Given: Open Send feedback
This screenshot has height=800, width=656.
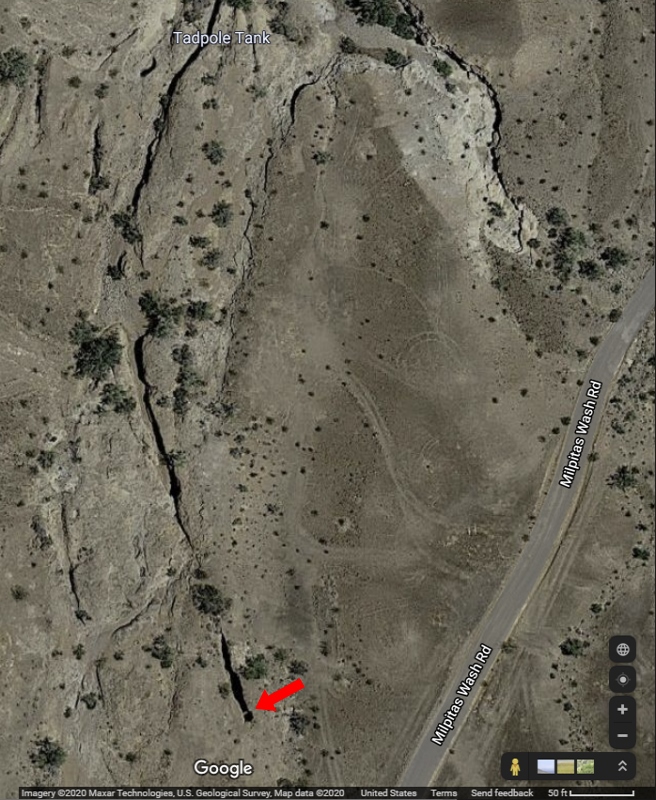Looking at the screenshot, I should tap(502, 793).
